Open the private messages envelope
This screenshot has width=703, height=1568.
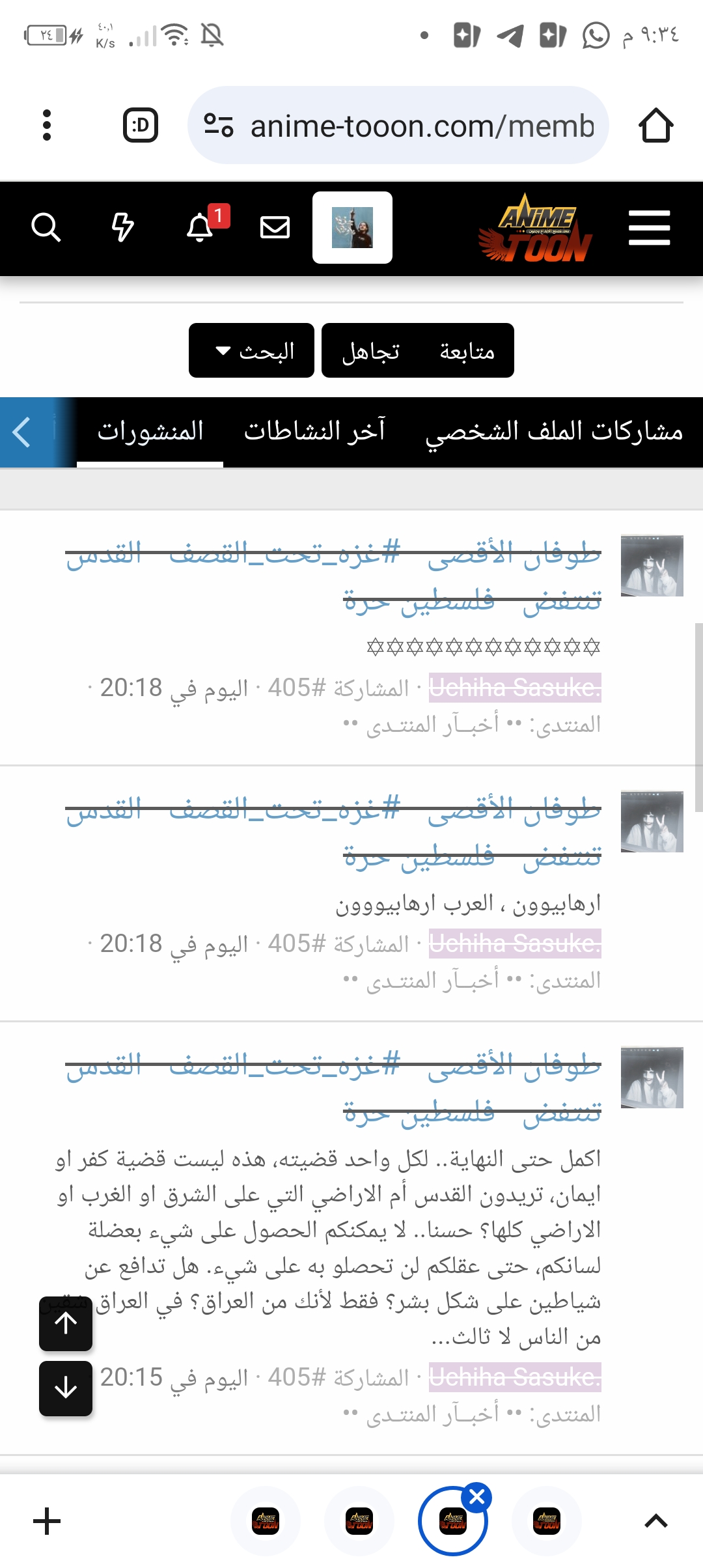point(275,228)
